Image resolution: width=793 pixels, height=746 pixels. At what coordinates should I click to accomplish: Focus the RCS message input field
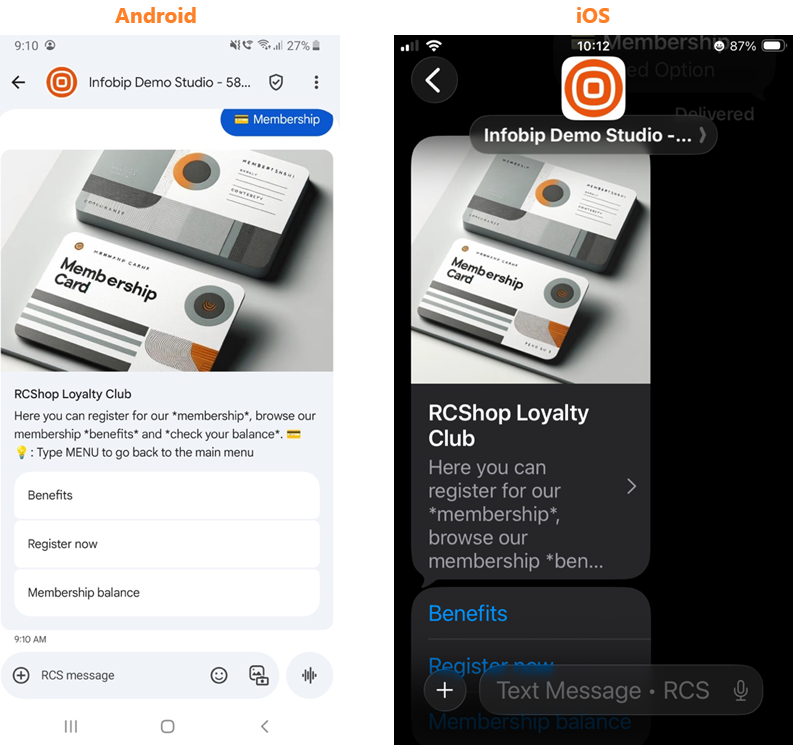click(x=115, y=675)
